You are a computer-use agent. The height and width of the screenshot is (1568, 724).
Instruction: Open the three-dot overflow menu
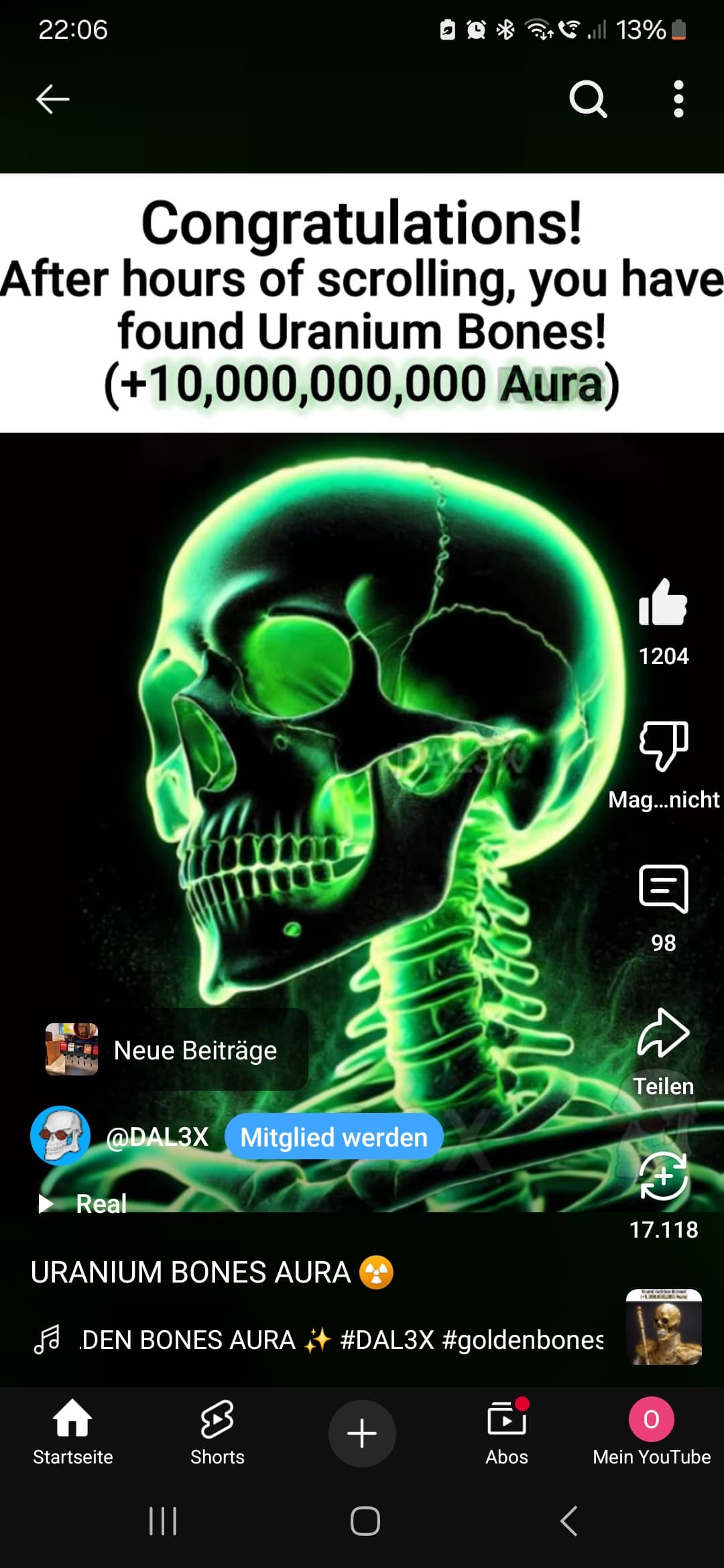coord(678,99)
